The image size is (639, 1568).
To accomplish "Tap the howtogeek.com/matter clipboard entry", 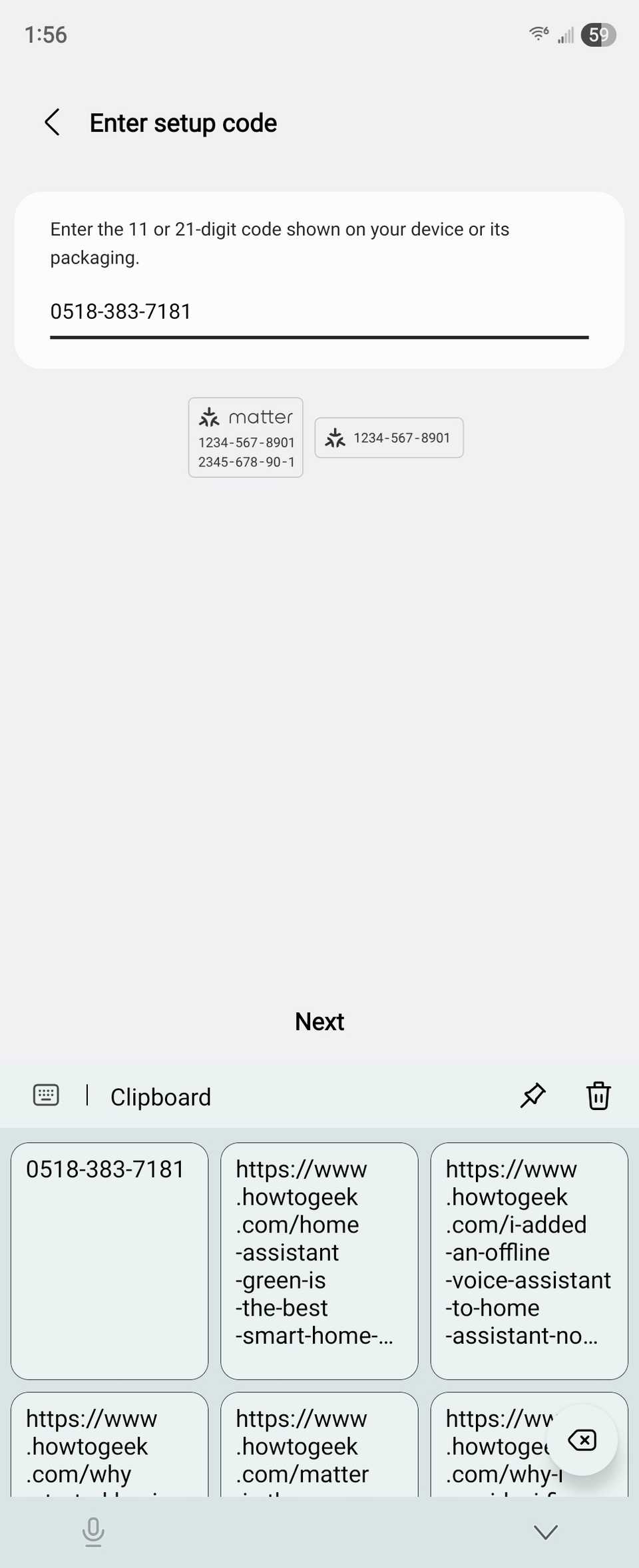I will 319,1444.
